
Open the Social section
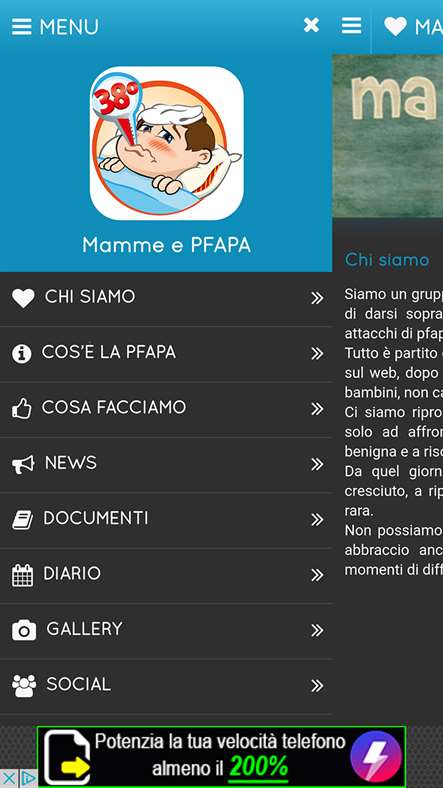166,685
